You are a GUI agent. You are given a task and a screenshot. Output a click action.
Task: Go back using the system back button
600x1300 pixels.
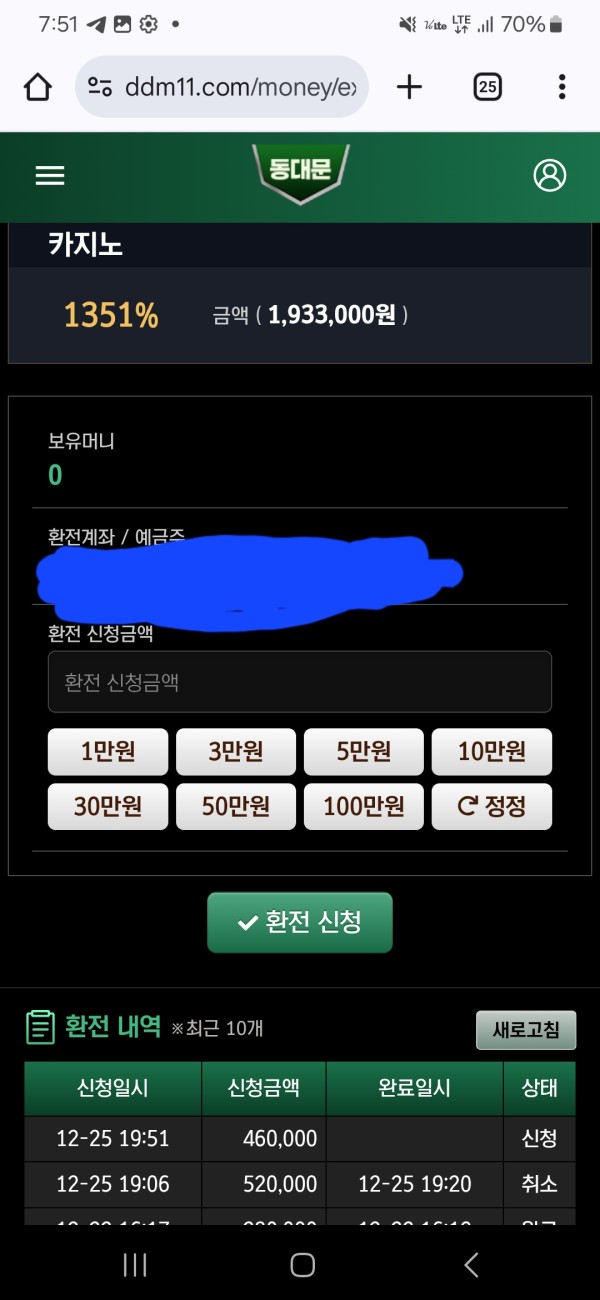pyautogui.click(x=471, y=1265)
